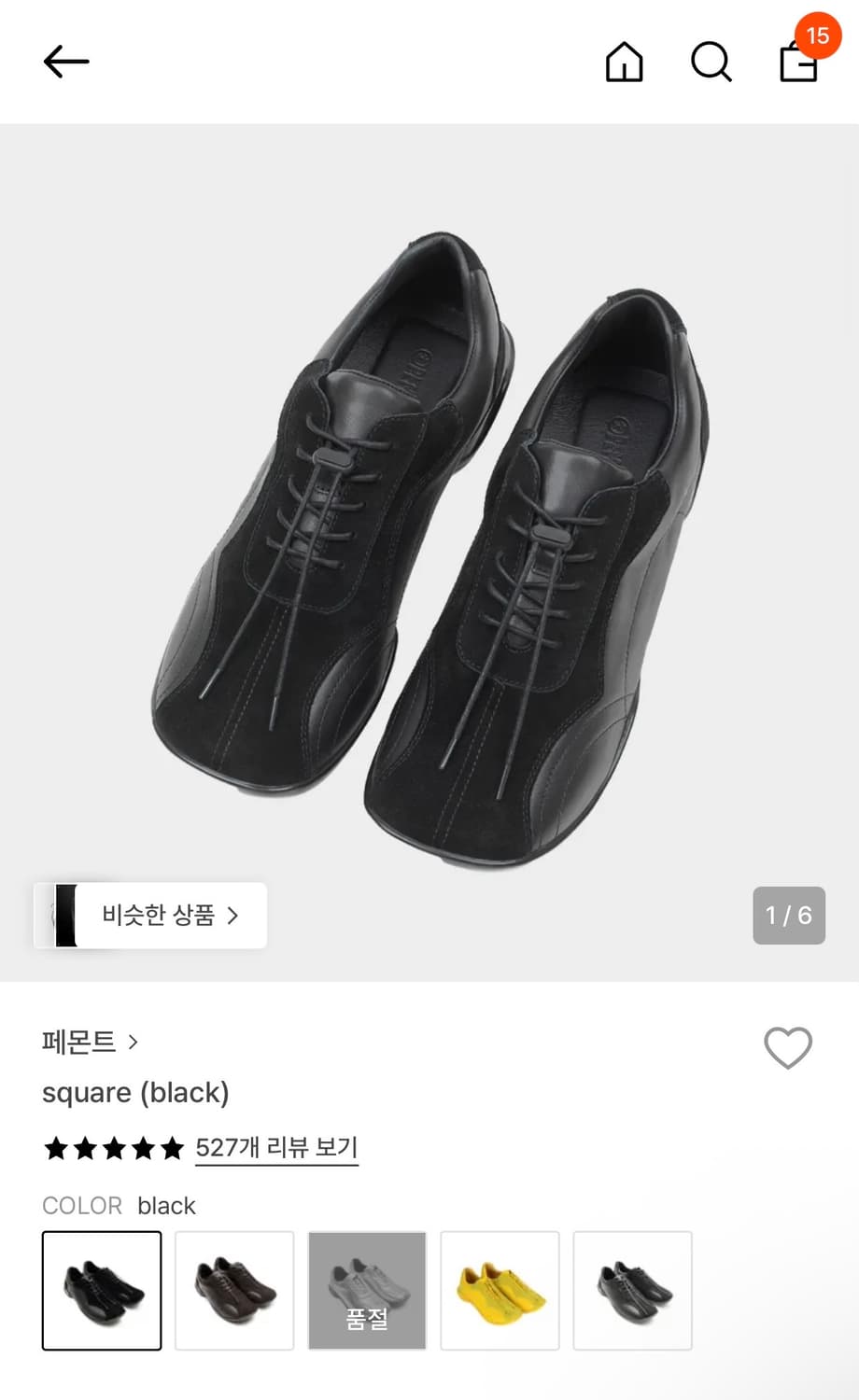
Task: Select the black color option
Action: (102, 1291)
